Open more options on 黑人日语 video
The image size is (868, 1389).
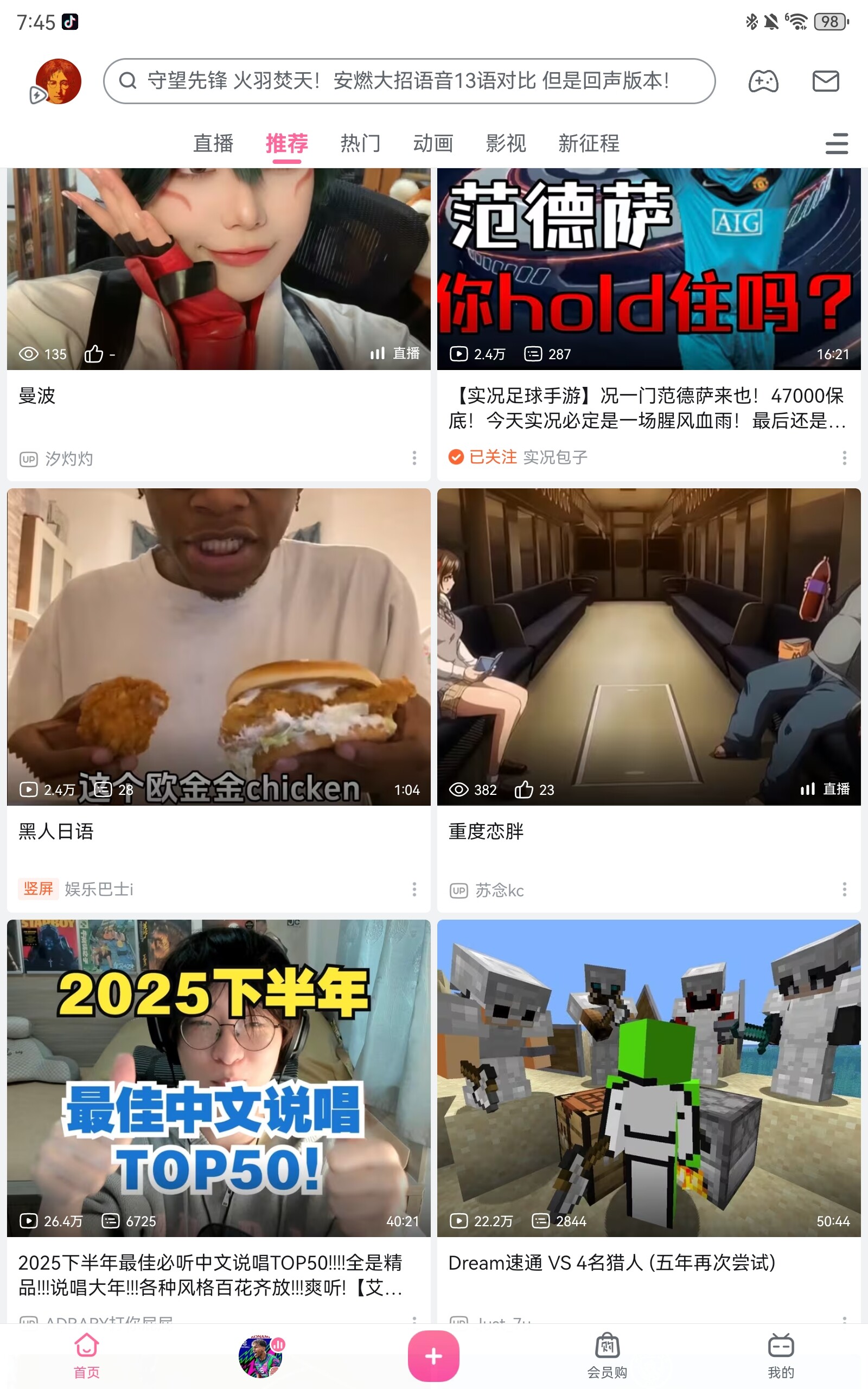[415, 889]
